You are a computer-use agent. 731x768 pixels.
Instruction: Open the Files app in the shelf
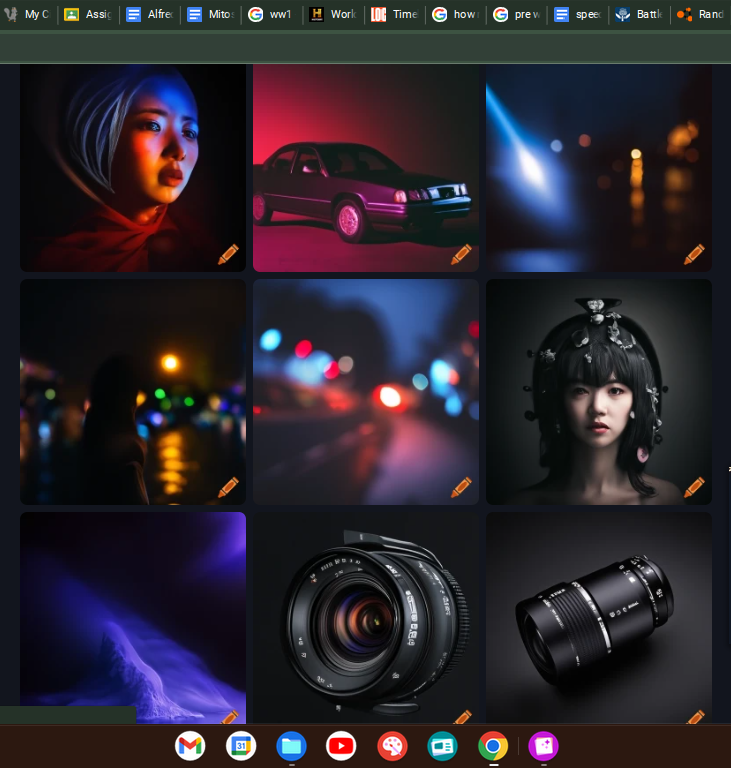click(291, 746)
